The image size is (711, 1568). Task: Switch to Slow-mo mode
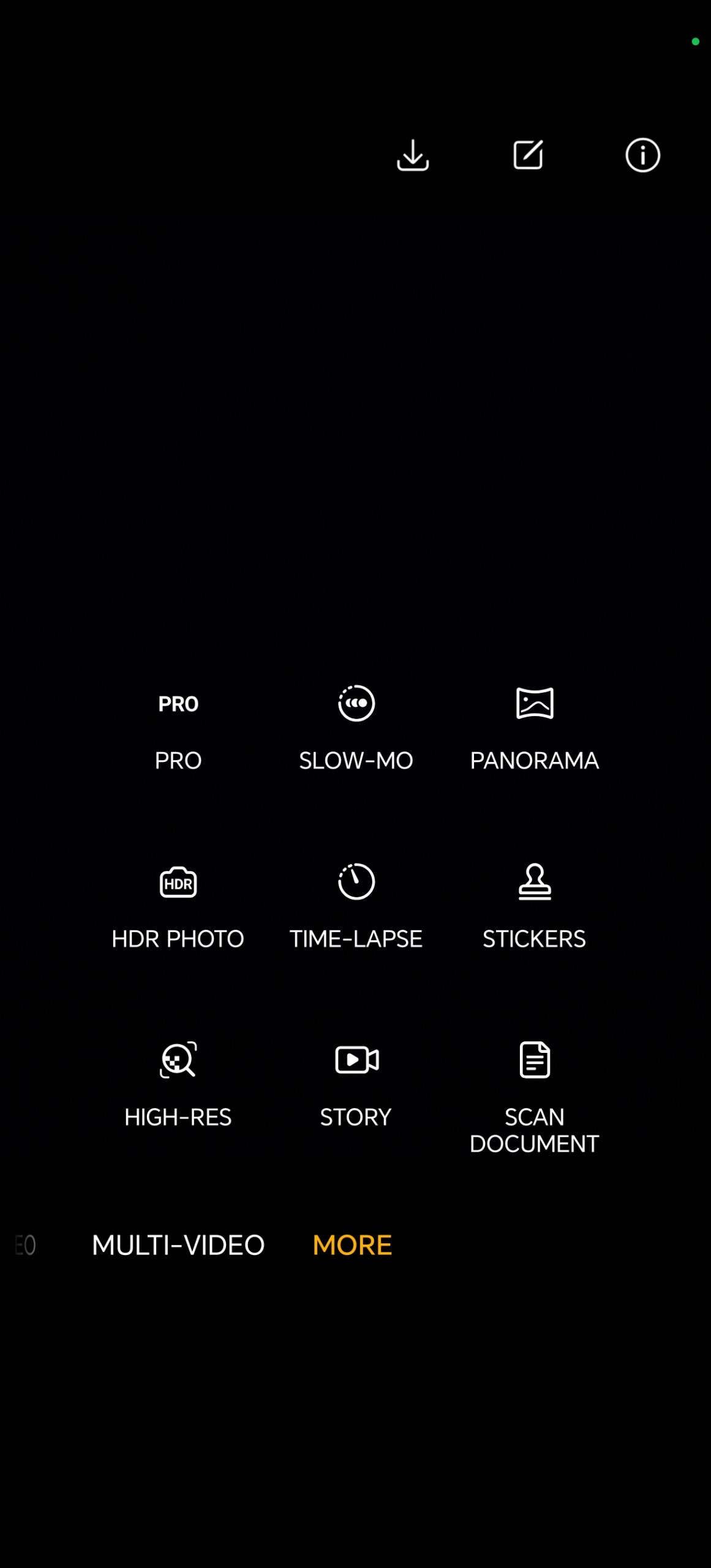356,729
